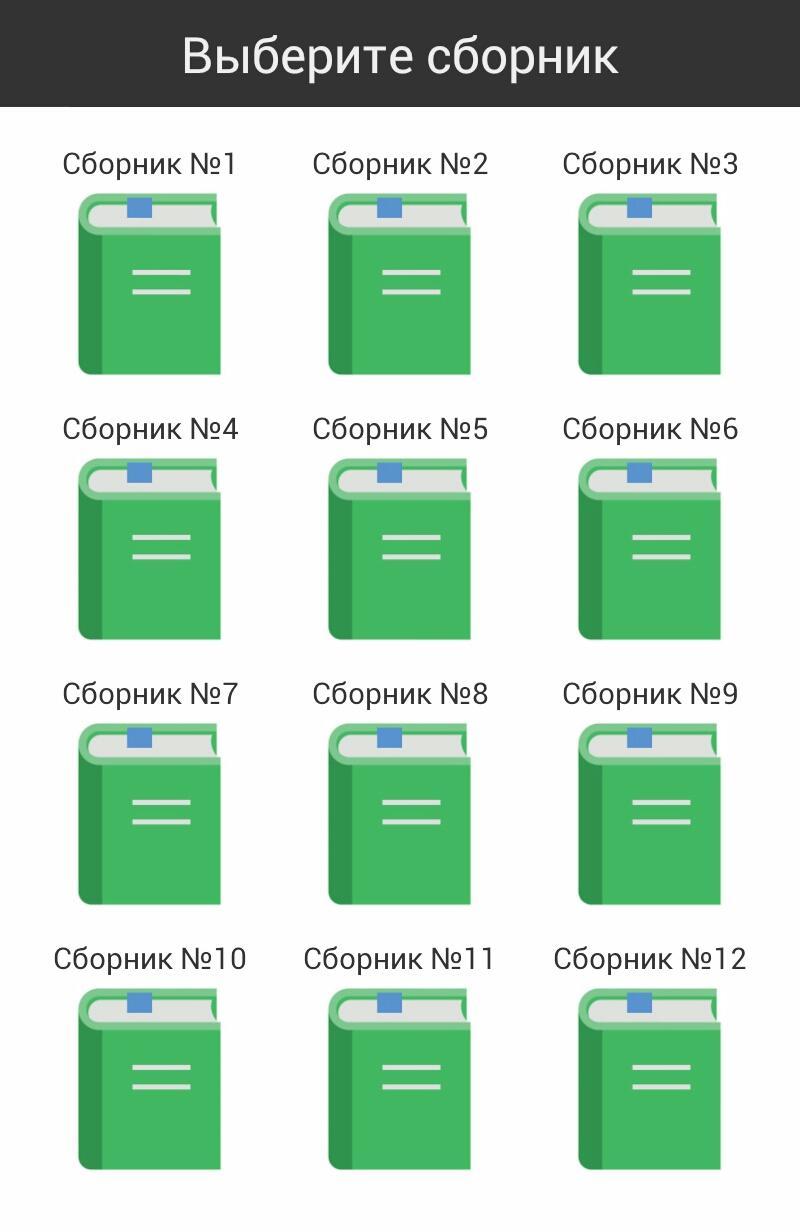The height and width of the screenshot is (1232, 800).
Task: Choose Сборник №8 book
Action: tap(399, 814)
